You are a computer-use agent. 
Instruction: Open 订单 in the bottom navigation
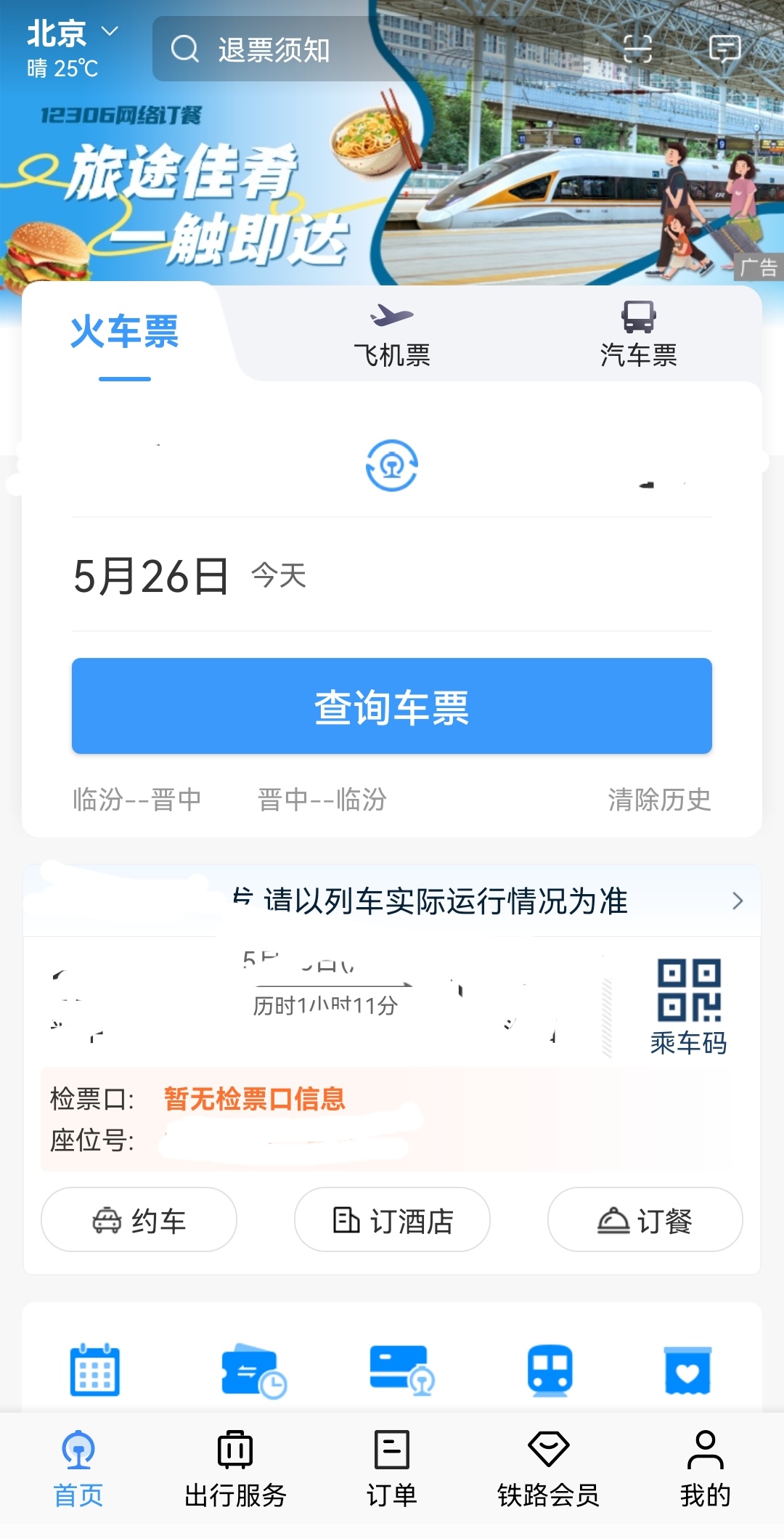(392, 1471)
